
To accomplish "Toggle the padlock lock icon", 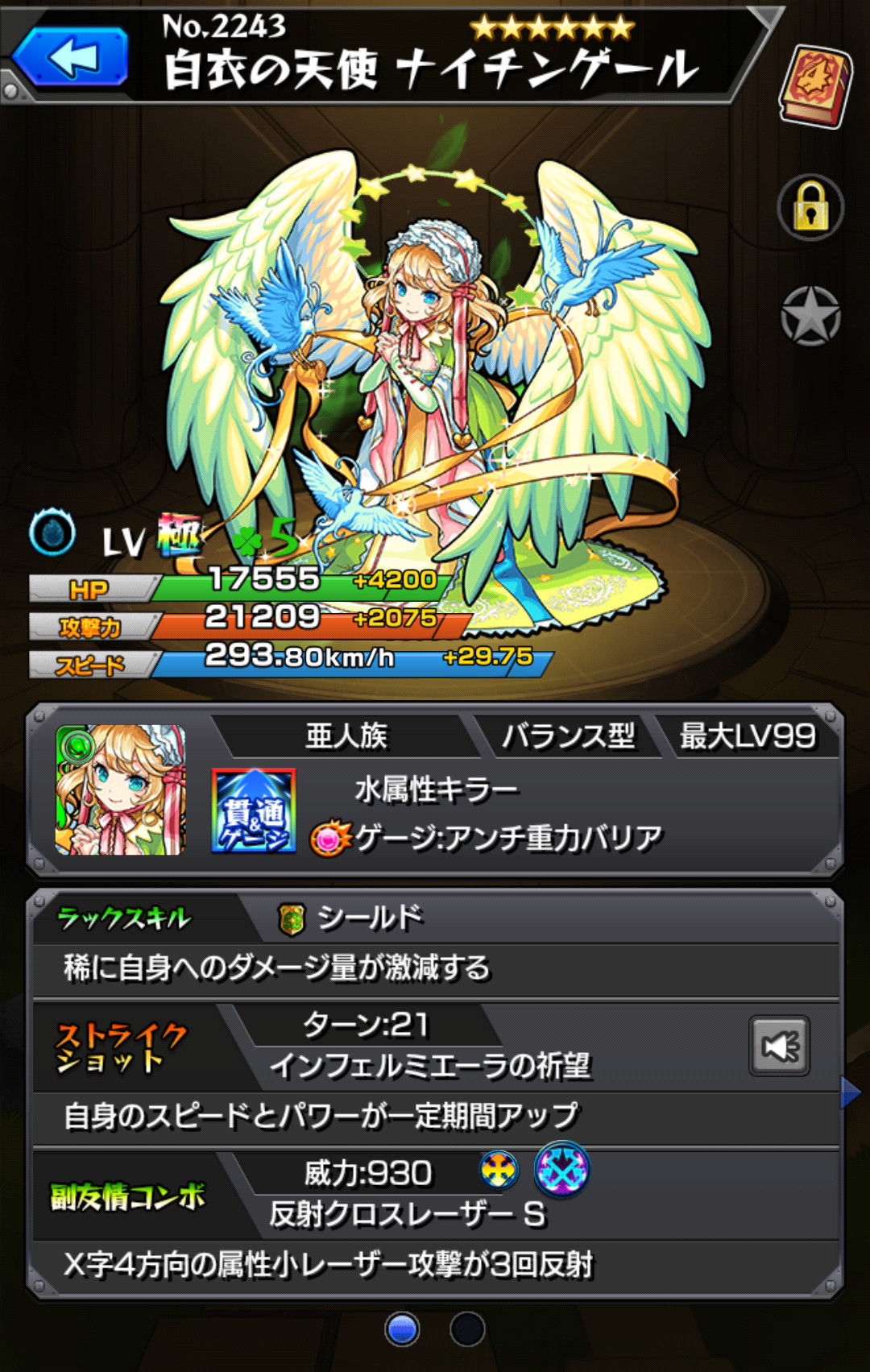I will 810,208.
